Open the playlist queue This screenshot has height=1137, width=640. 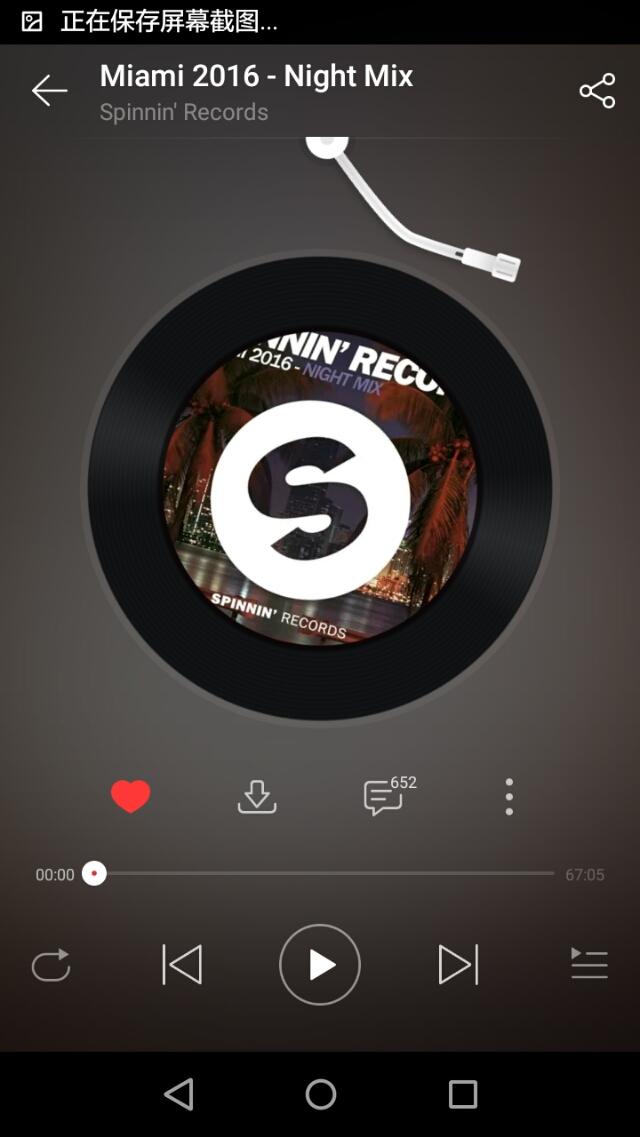(x=589, y=964)
